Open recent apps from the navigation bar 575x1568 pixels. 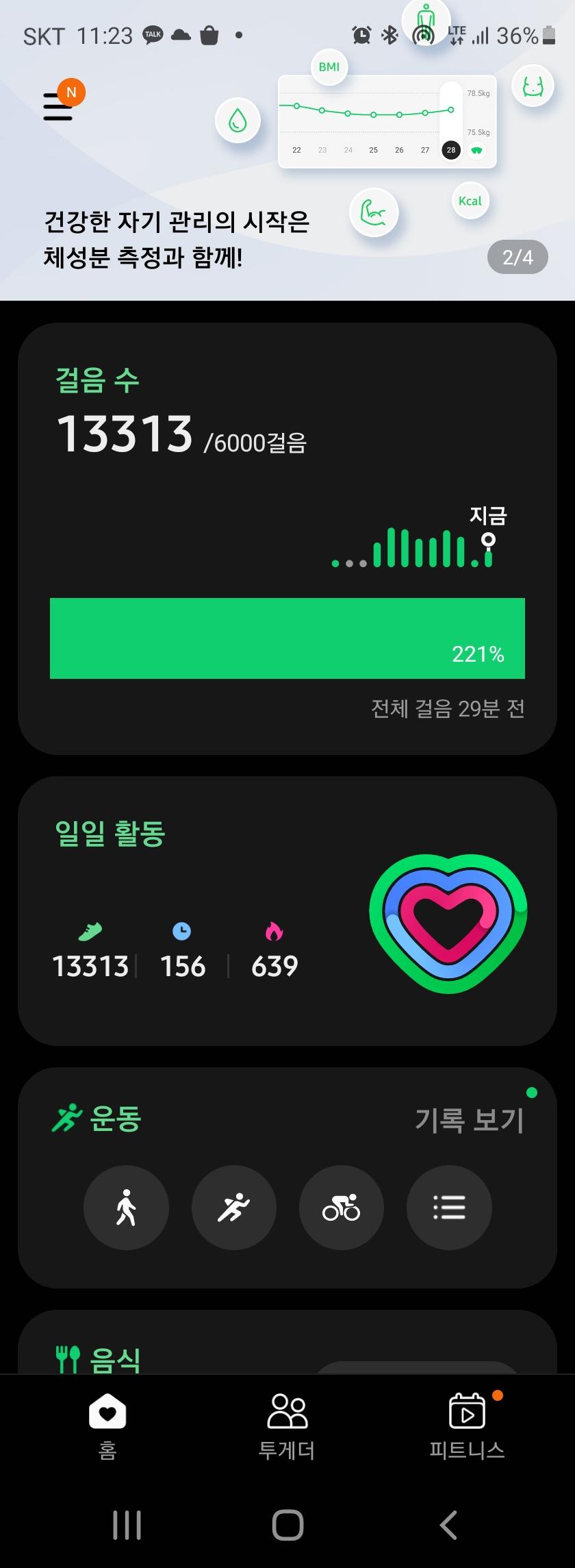127,1525
